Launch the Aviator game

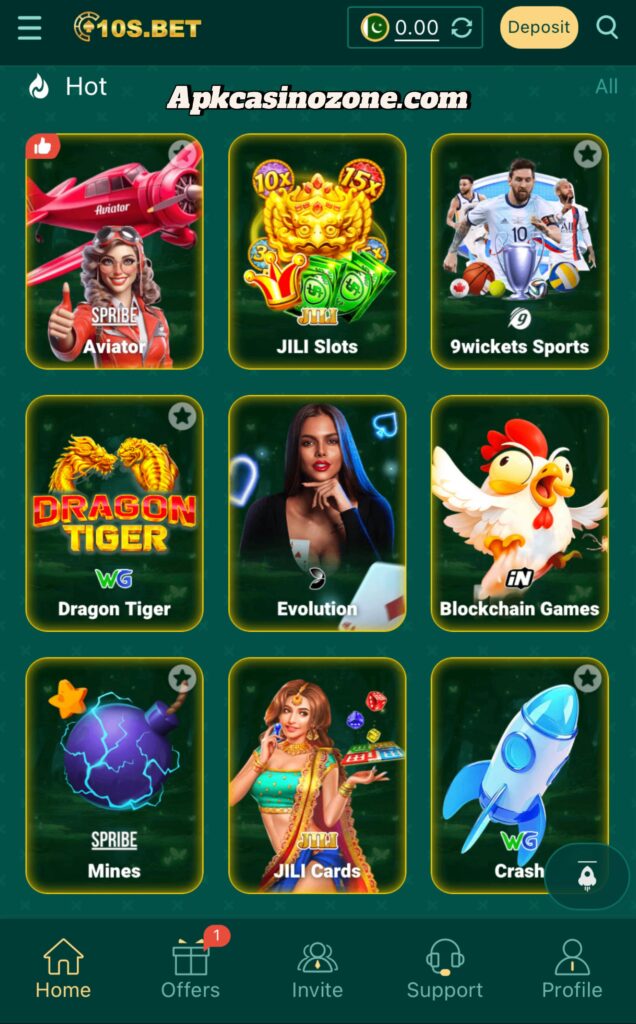pyautogui.click(x=114, y=252)
